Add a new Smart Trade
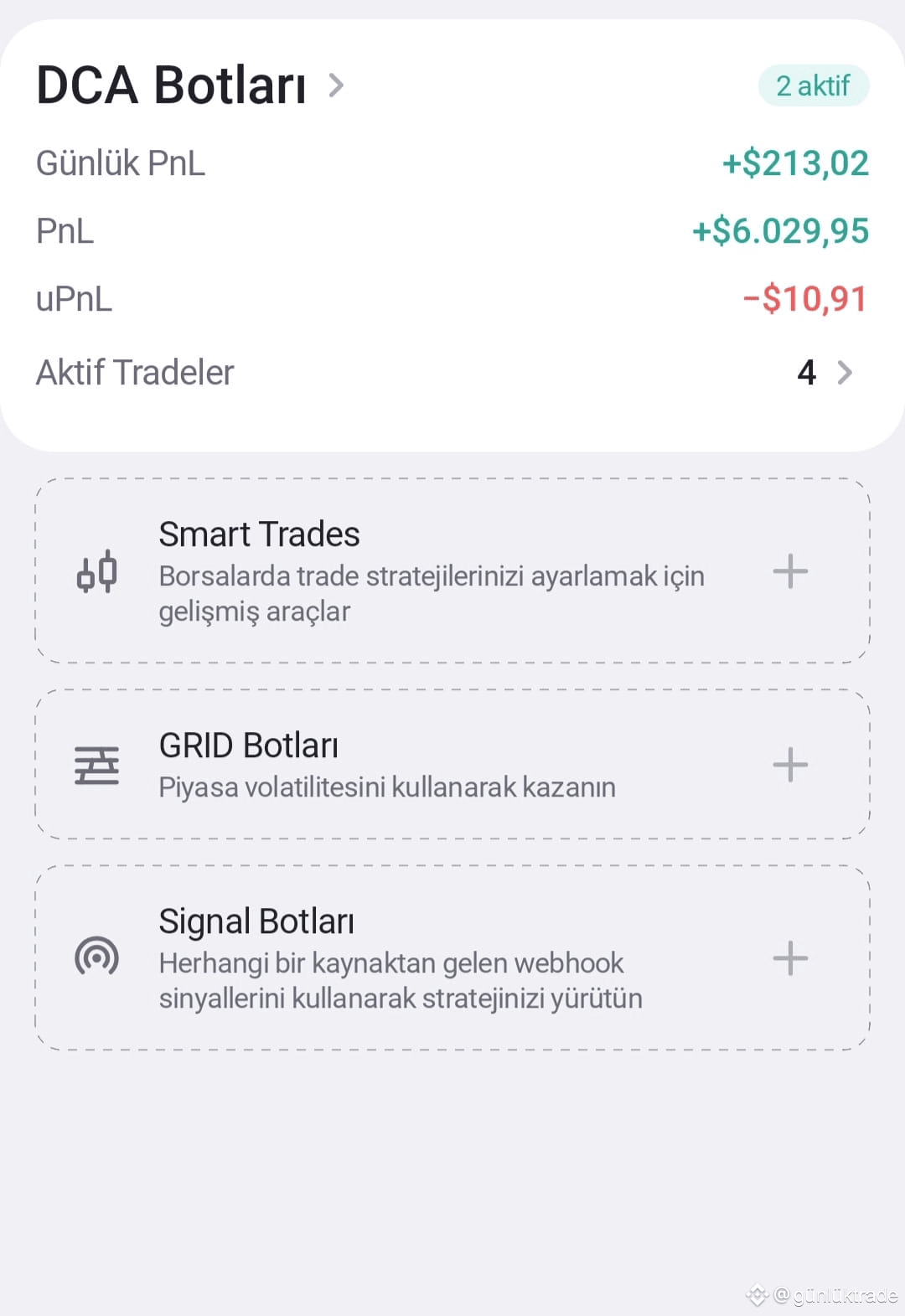Screen dimensions: 905x1316 (x=789, y=572)
